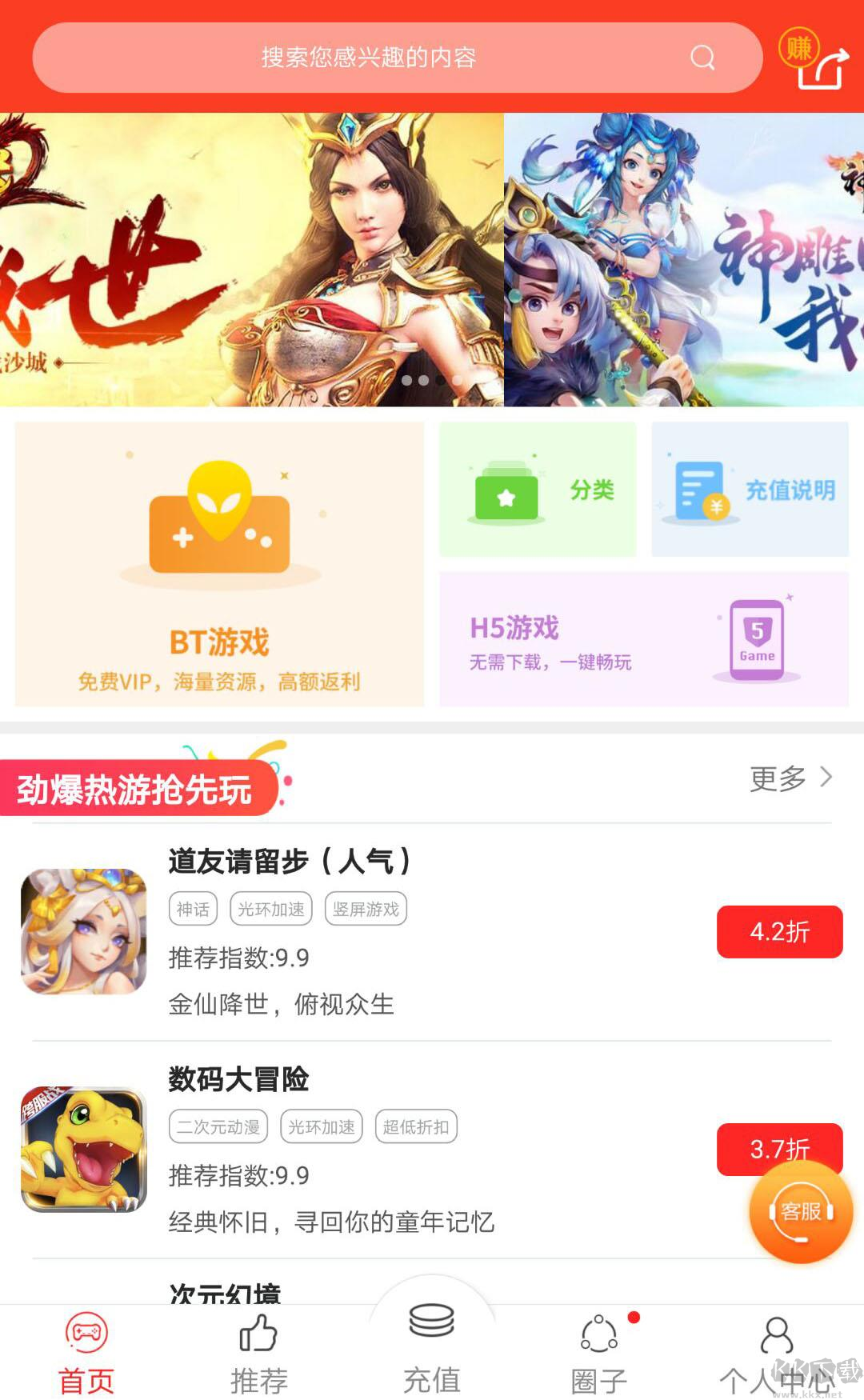The image size is (864, 1400).
Task: Open the game 数码大冒险
Action: pos(238,1079)
